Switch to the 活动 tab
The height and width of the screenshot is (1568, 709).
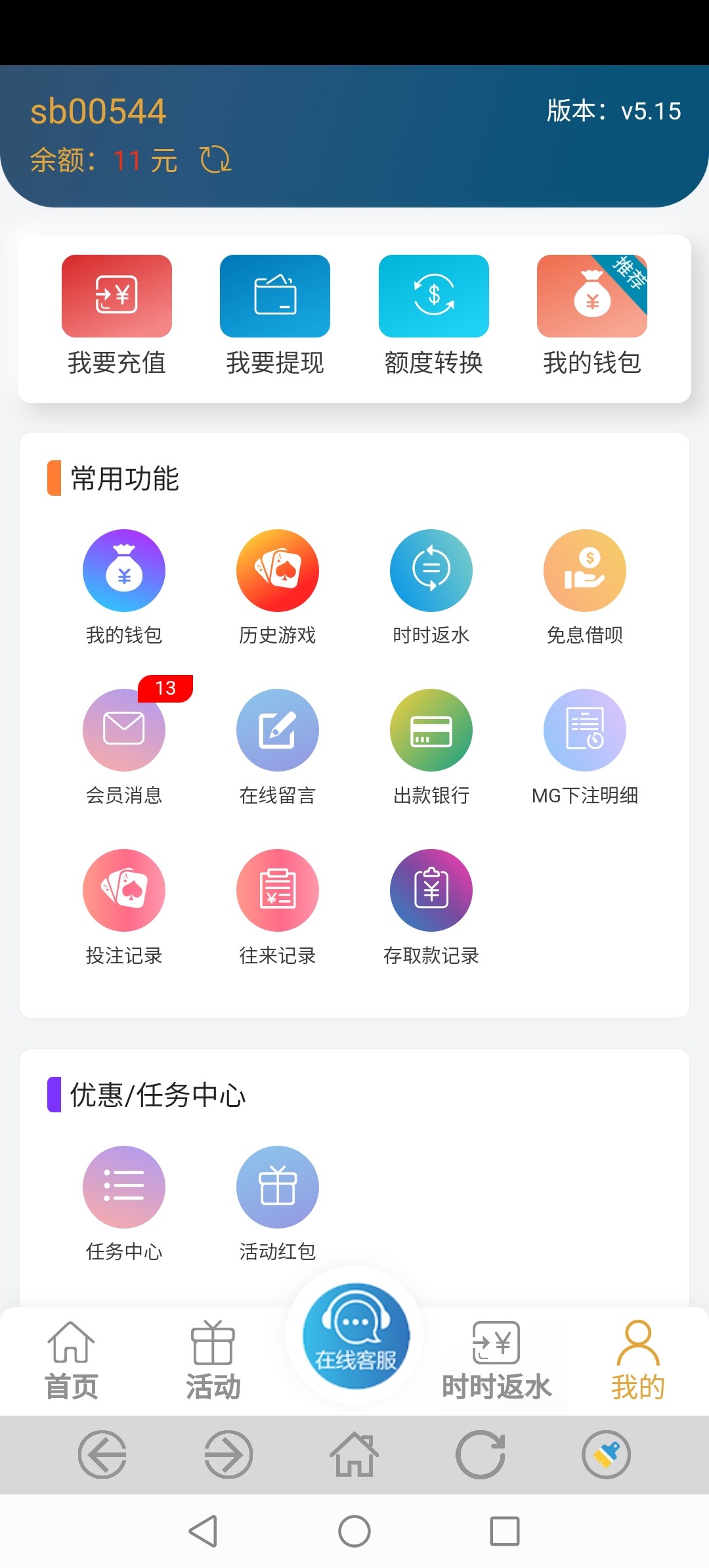(x=213, y=1361)
